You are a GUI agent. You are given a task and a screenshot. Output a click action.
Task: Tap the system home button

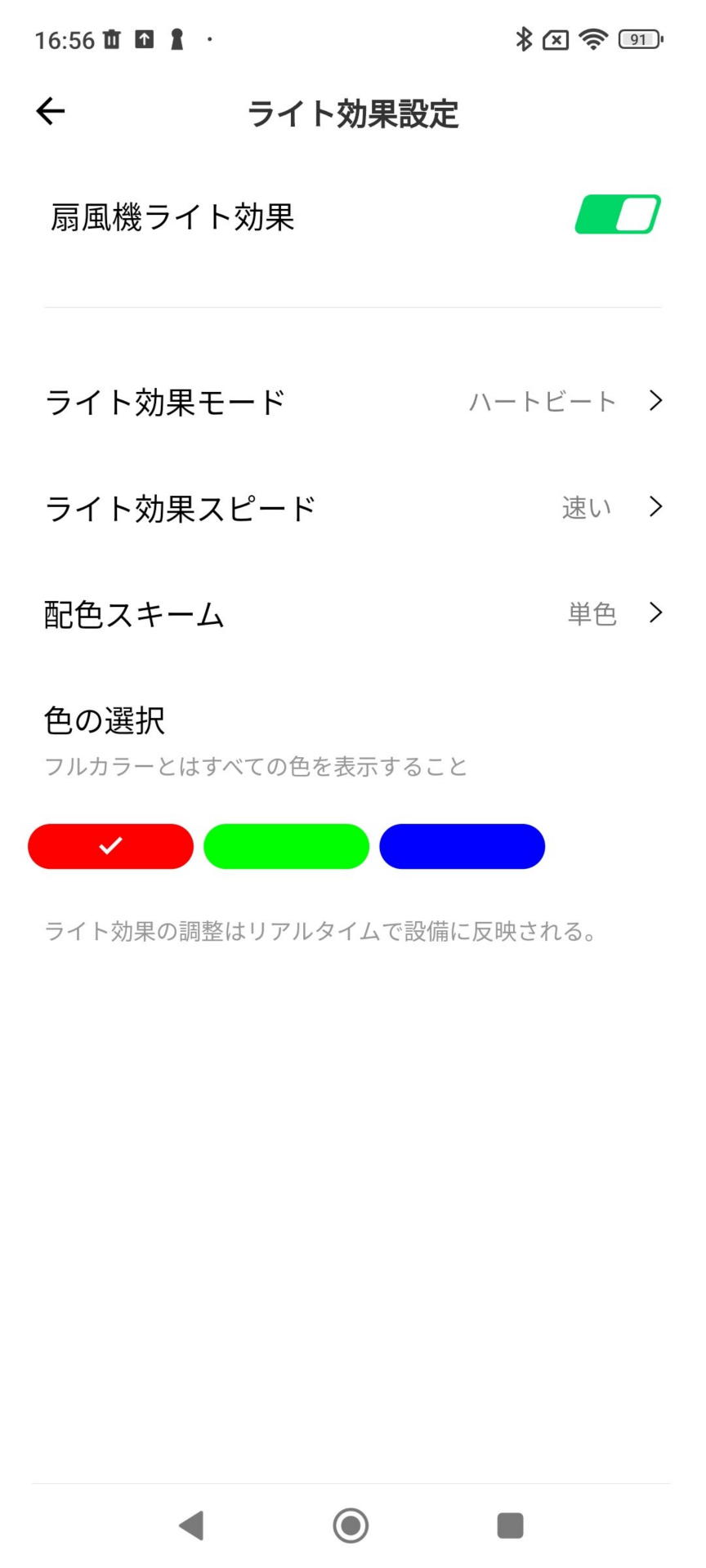[351, 1525]
